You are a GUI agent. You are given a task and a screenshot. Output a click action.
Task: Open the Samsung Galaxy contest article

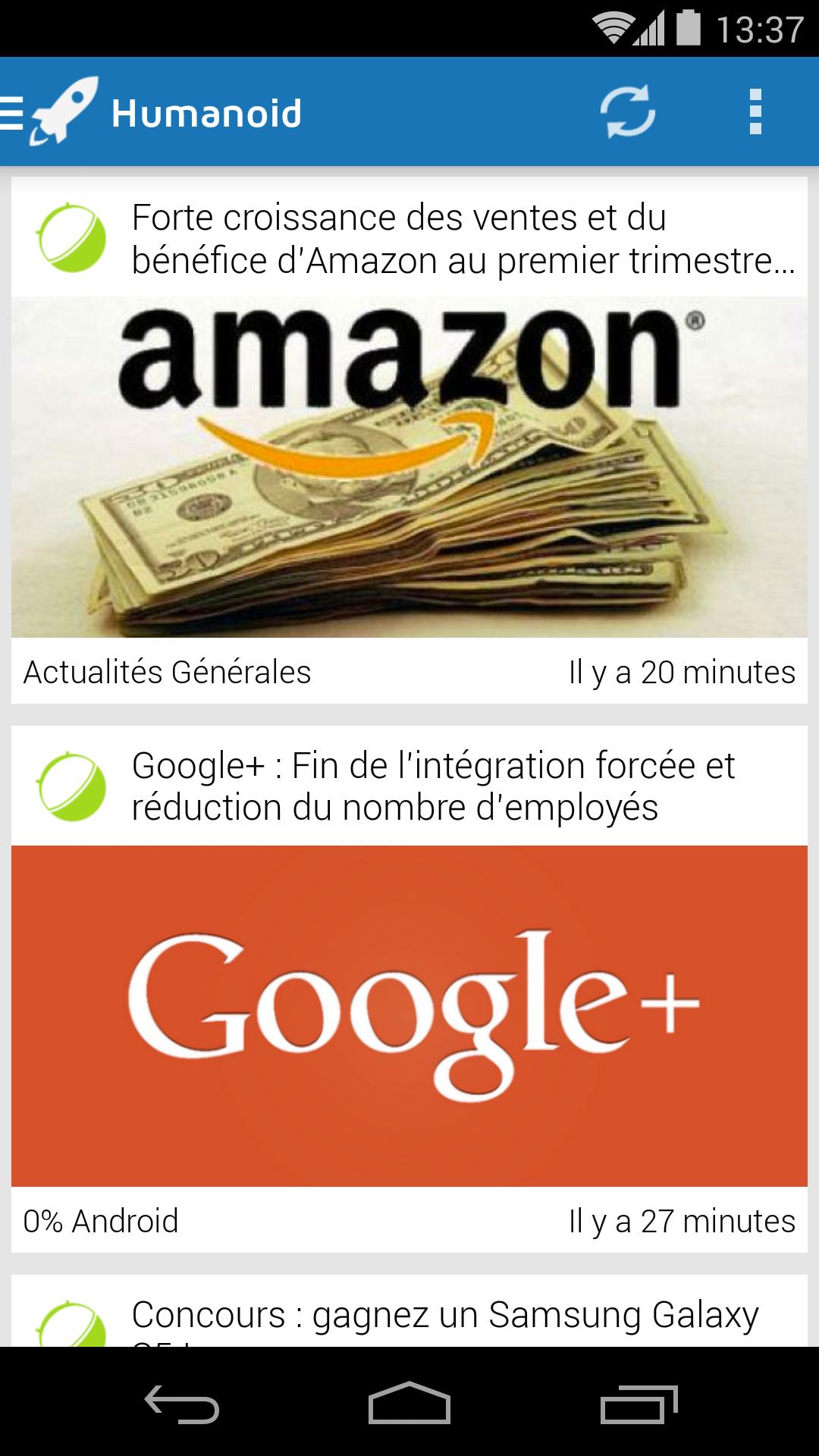(444, 1316)
